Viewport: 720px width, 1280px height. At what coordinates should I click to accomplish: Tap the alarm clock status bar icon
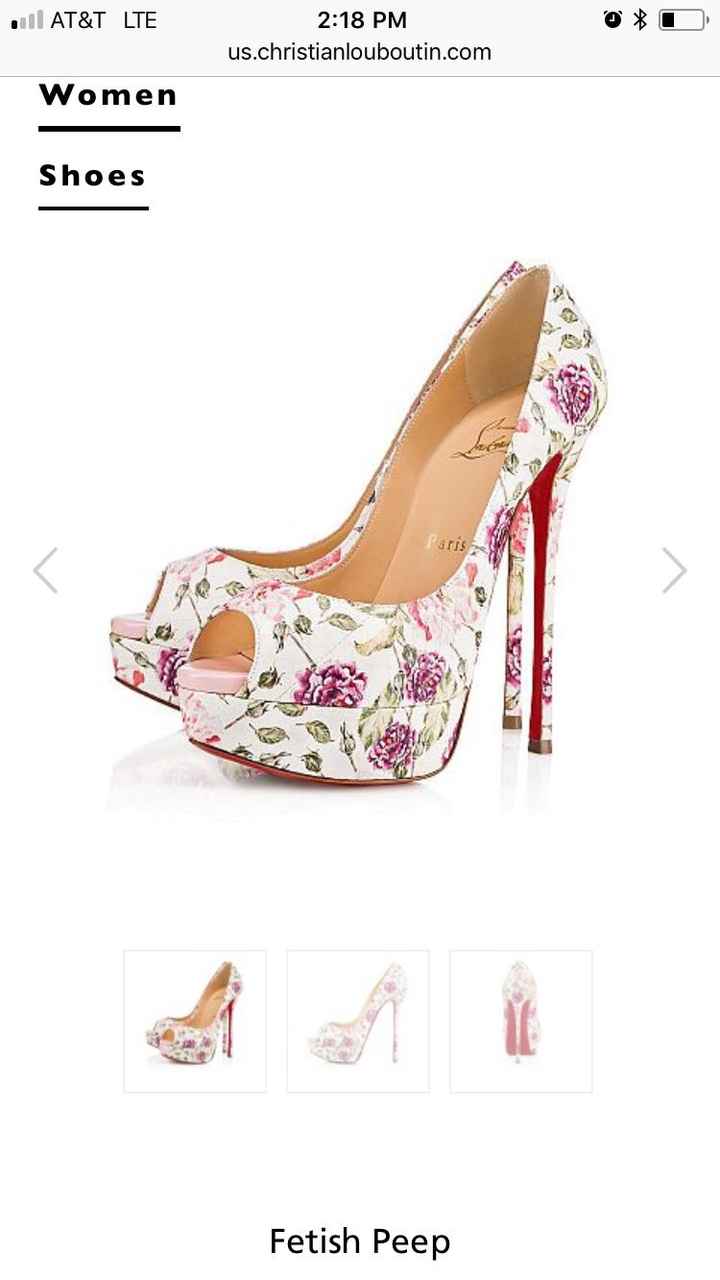(612, 19)
